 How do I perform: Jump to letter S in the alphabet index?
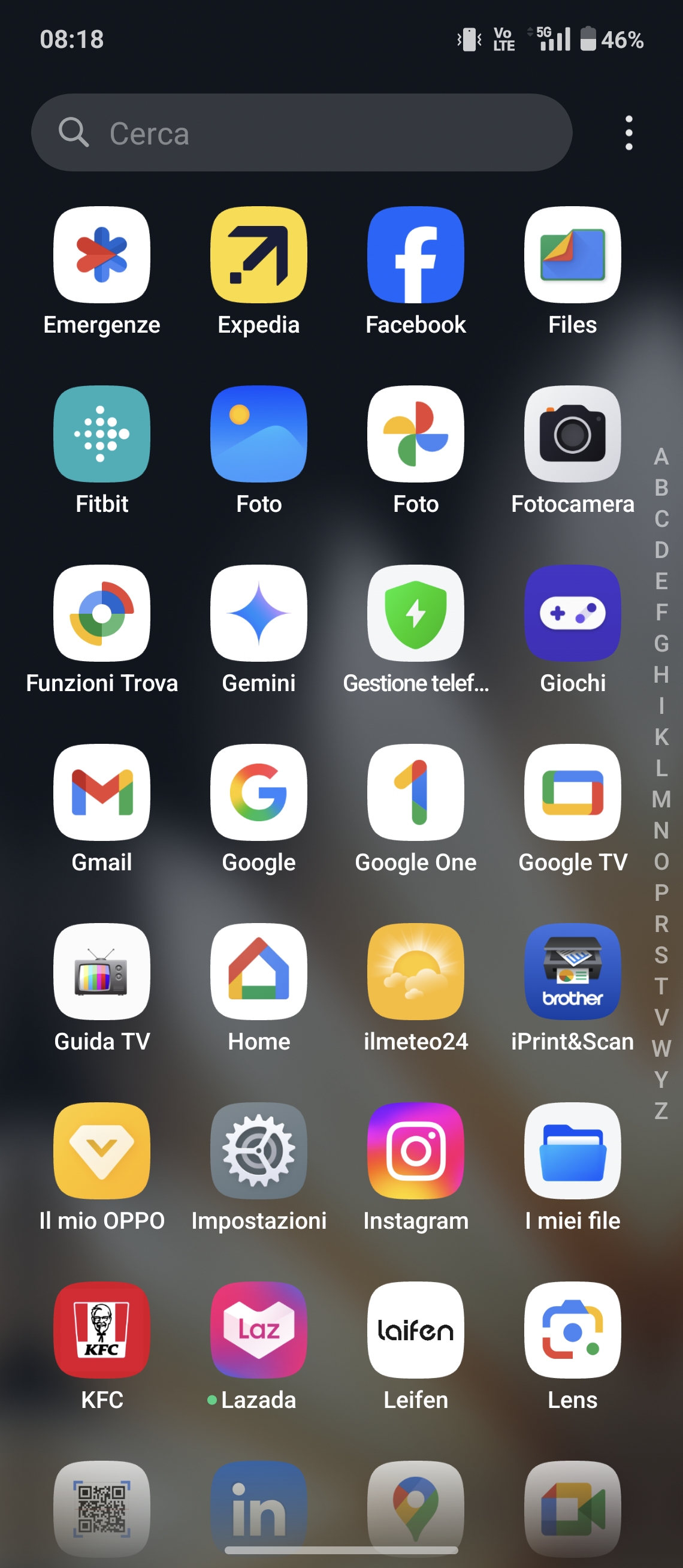pyautogui.click(x=661, y=955)
